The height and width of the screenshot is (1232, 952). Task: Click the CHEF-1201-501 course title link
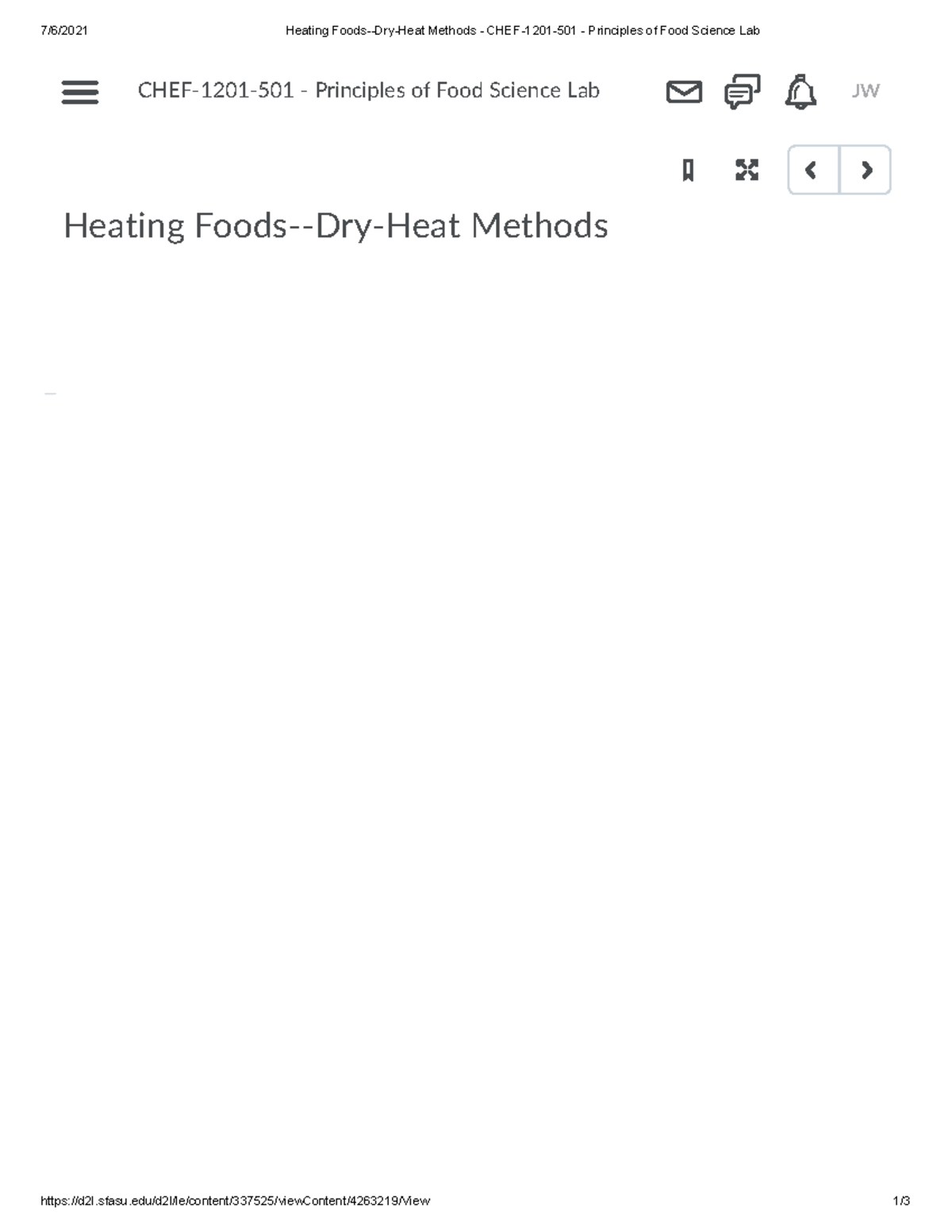click(x=367, y=90)
